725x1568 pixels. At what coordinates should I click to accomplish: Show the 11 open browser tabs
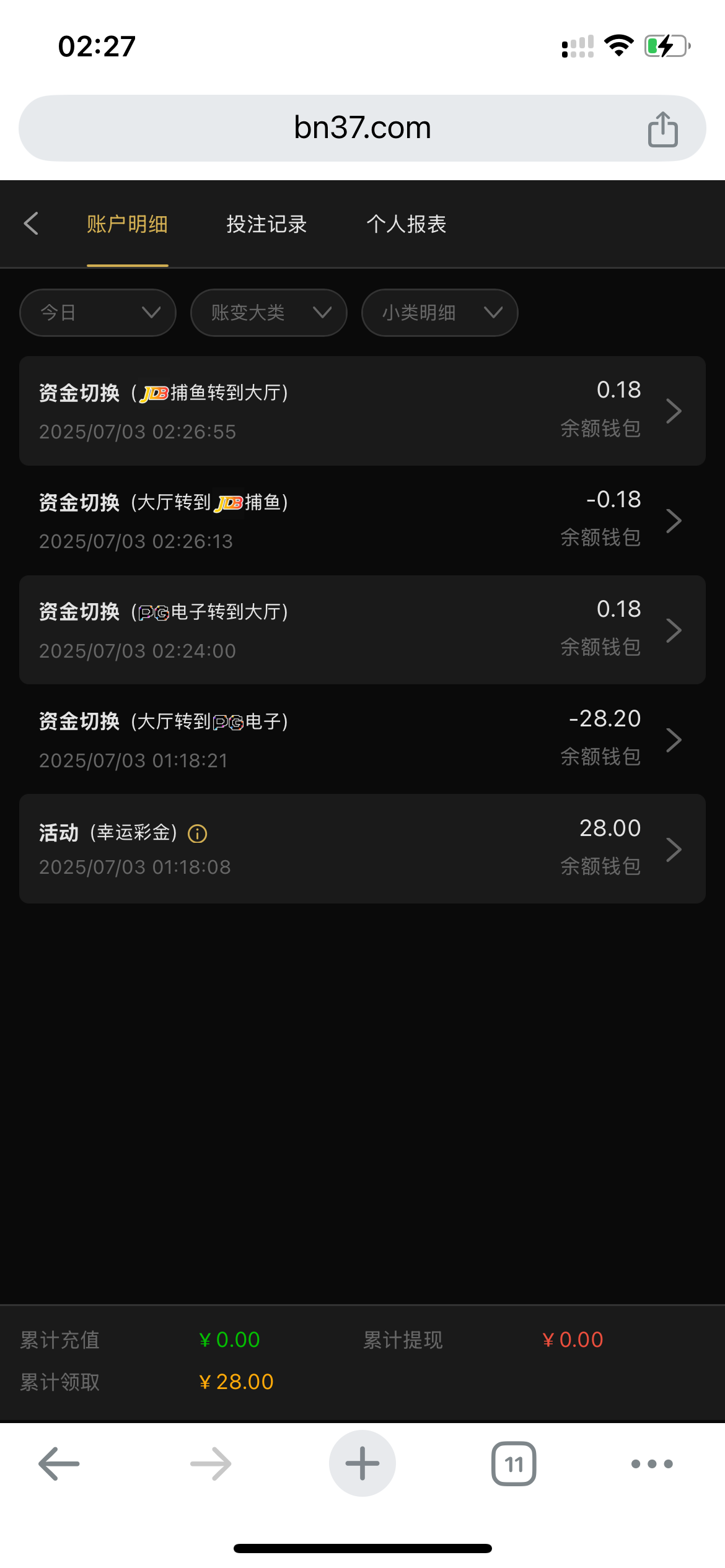click(514, 1463)
